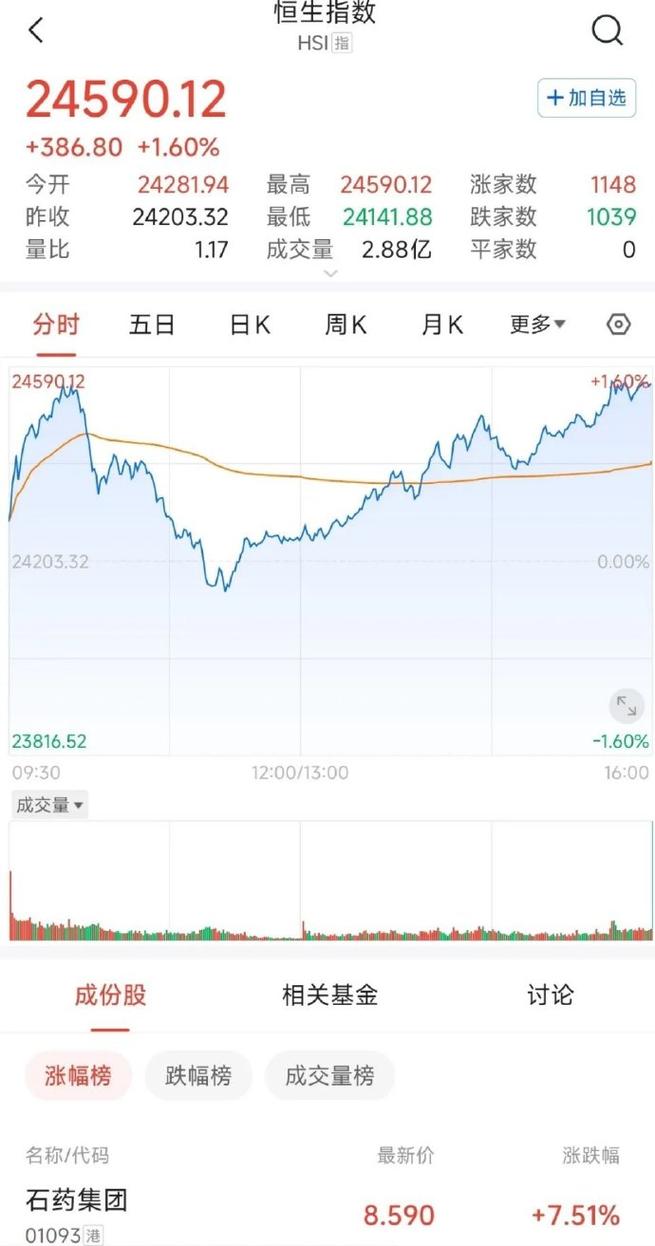Open the 更多 chart period dropdown

click(x=538, y=325)
